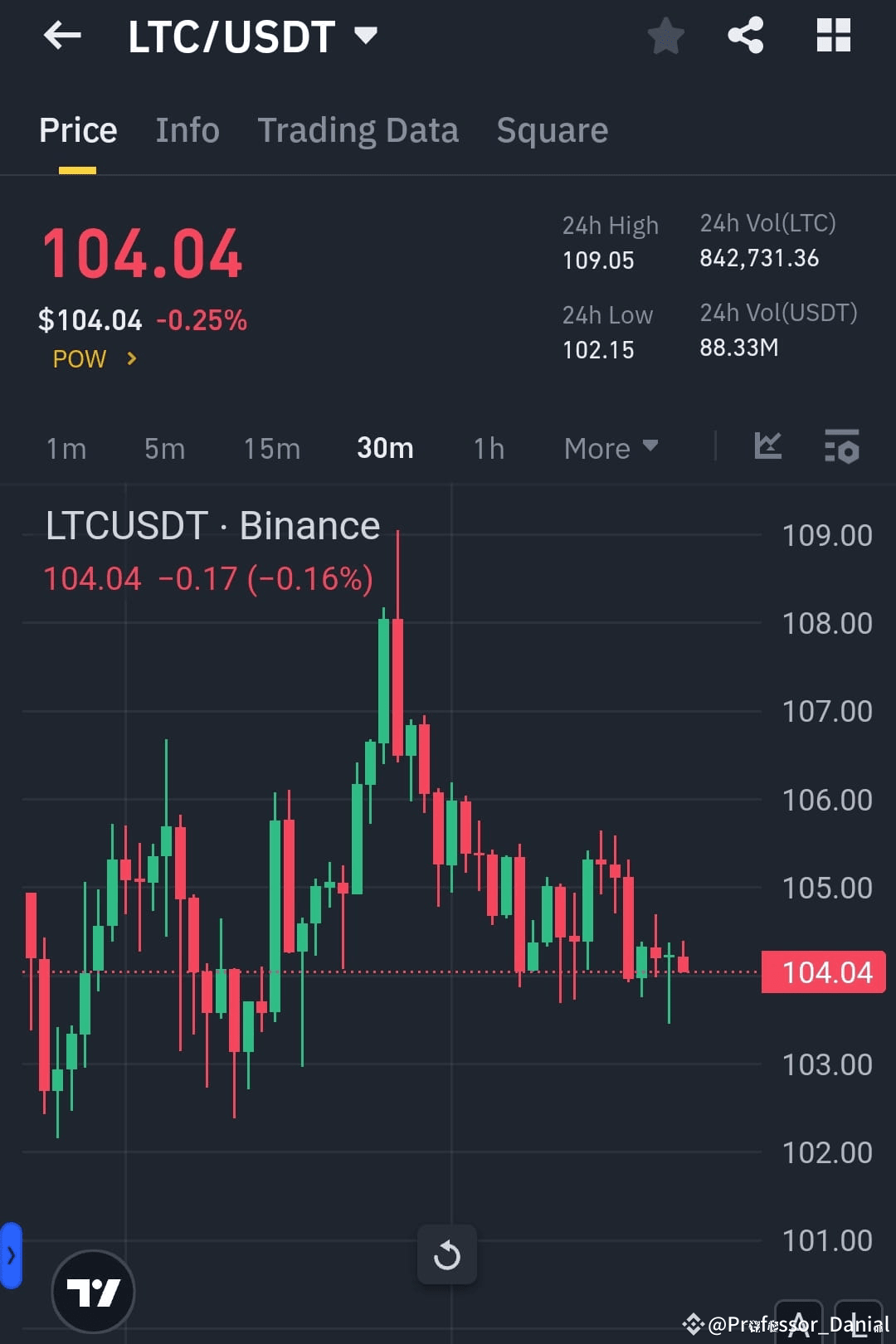The height and width of the screenshot is (1344, 896).
Task: Open the grid layout icon top right
Action: coord(833,35)
